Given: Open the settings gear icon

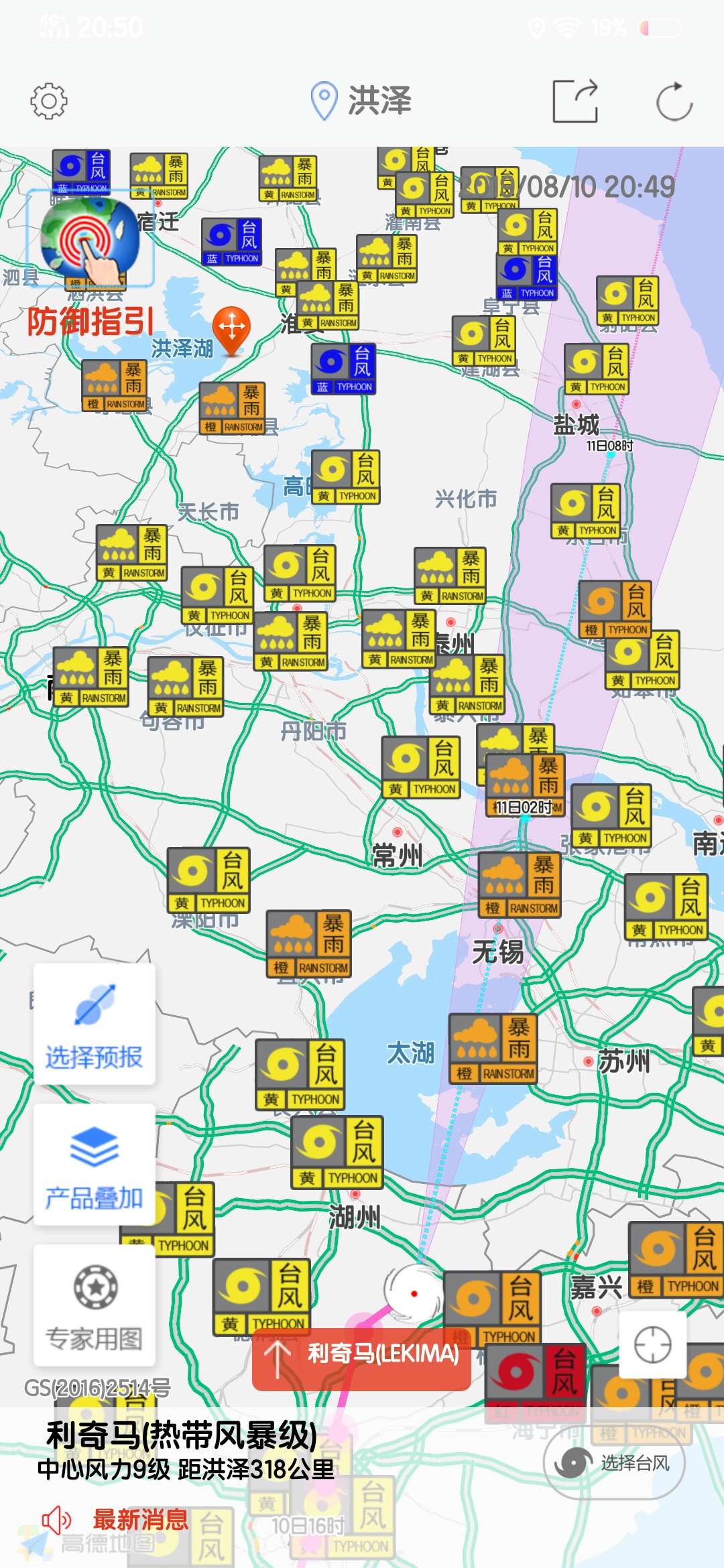Looking at the screenshot, I should 49,101.
